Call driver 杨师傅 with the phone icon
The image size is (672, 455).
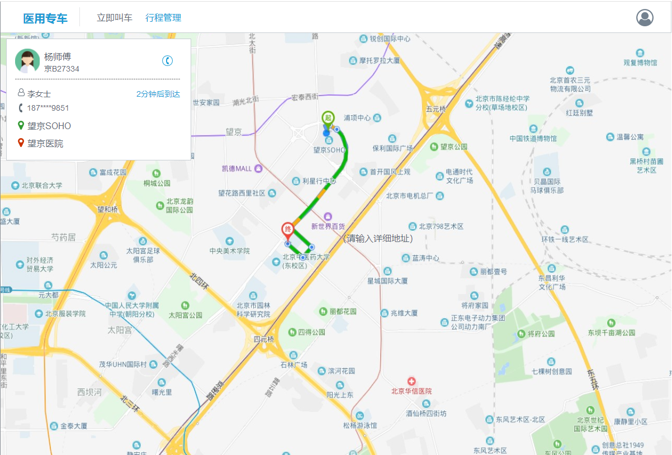tap(168, 61)
